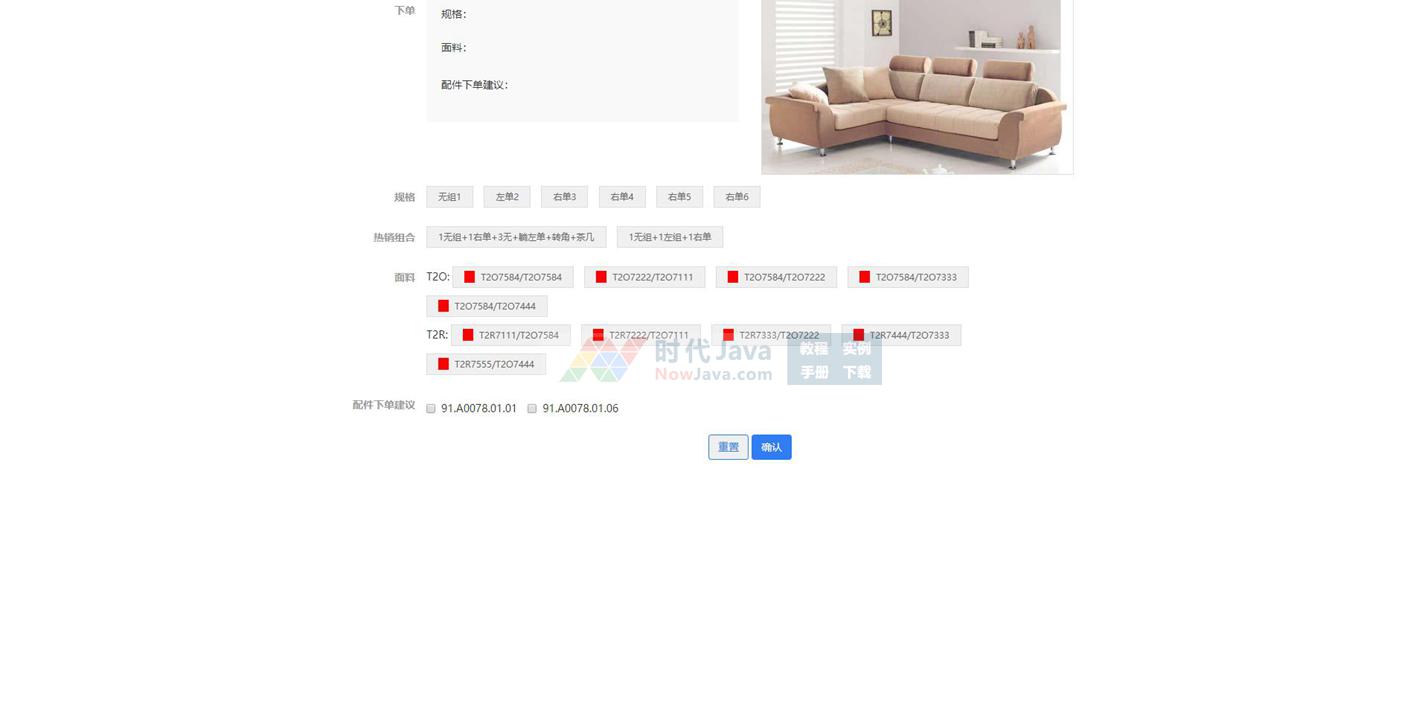Select the 无组1 specification
The width and height of the screenshot is (1425, 718).
tap(449, 197)
